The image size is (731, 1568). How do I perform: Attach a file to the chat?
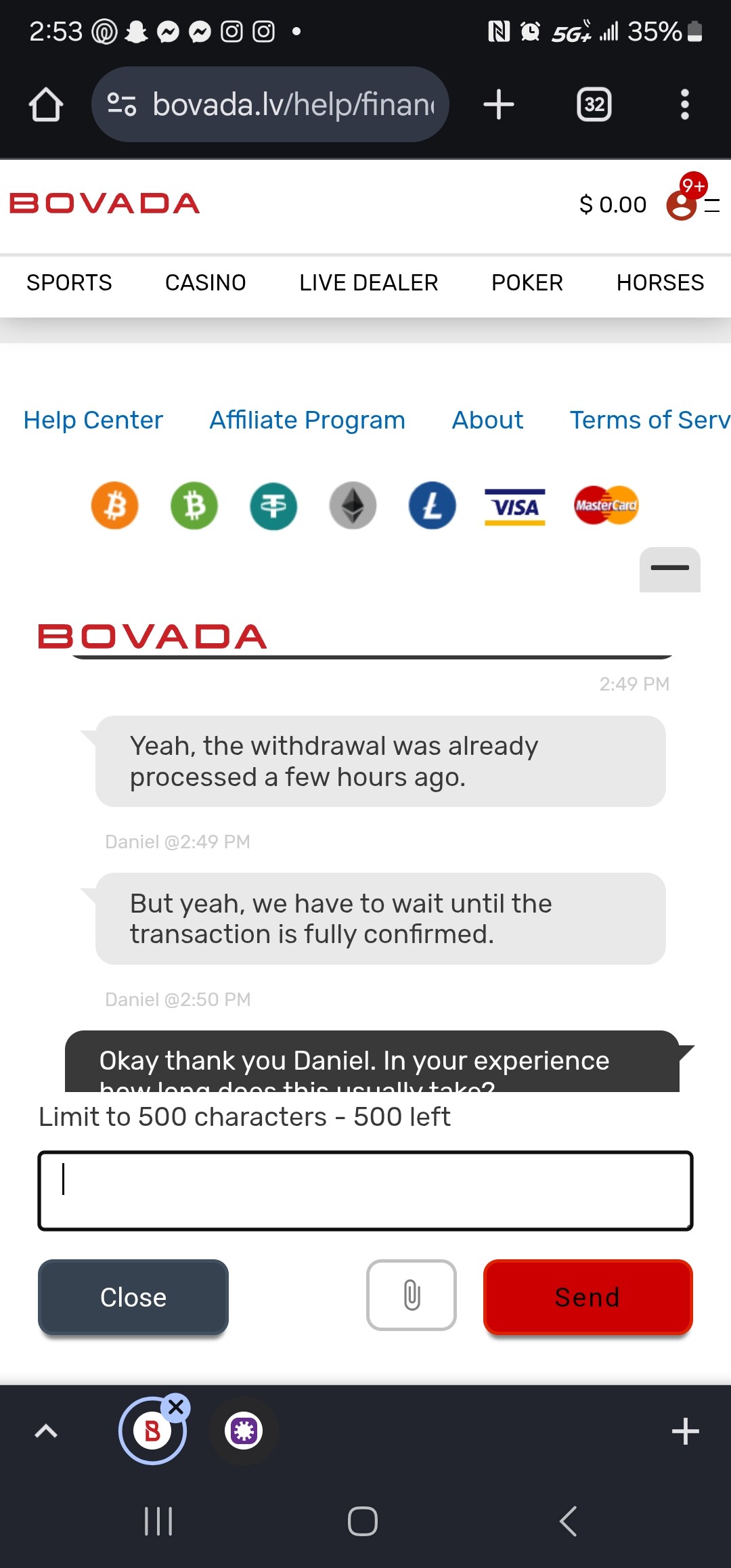(x=412, y=1295)
